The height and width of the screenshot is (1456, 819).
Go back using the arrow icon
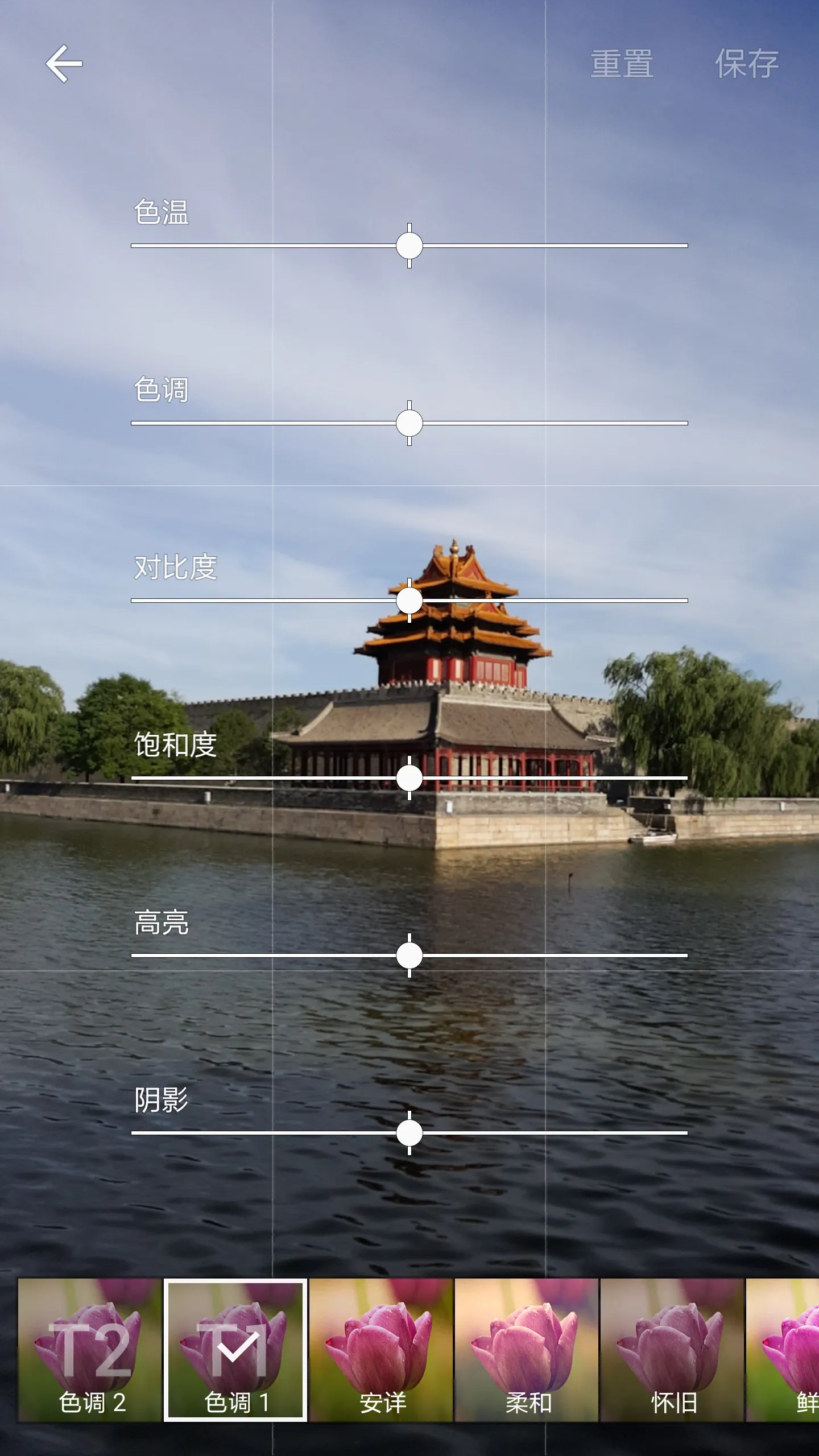tap(64, 64)
